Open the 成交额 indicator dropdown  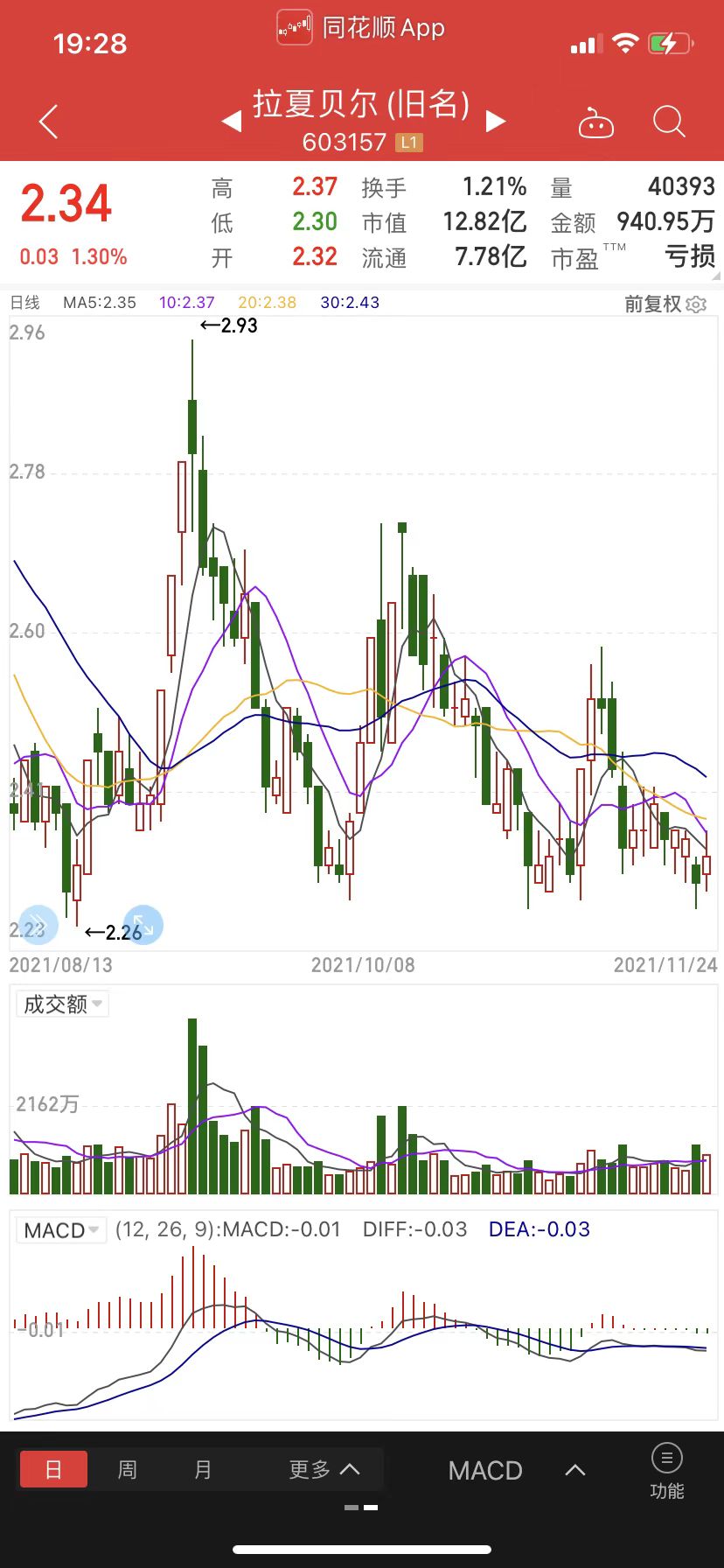61,1004
